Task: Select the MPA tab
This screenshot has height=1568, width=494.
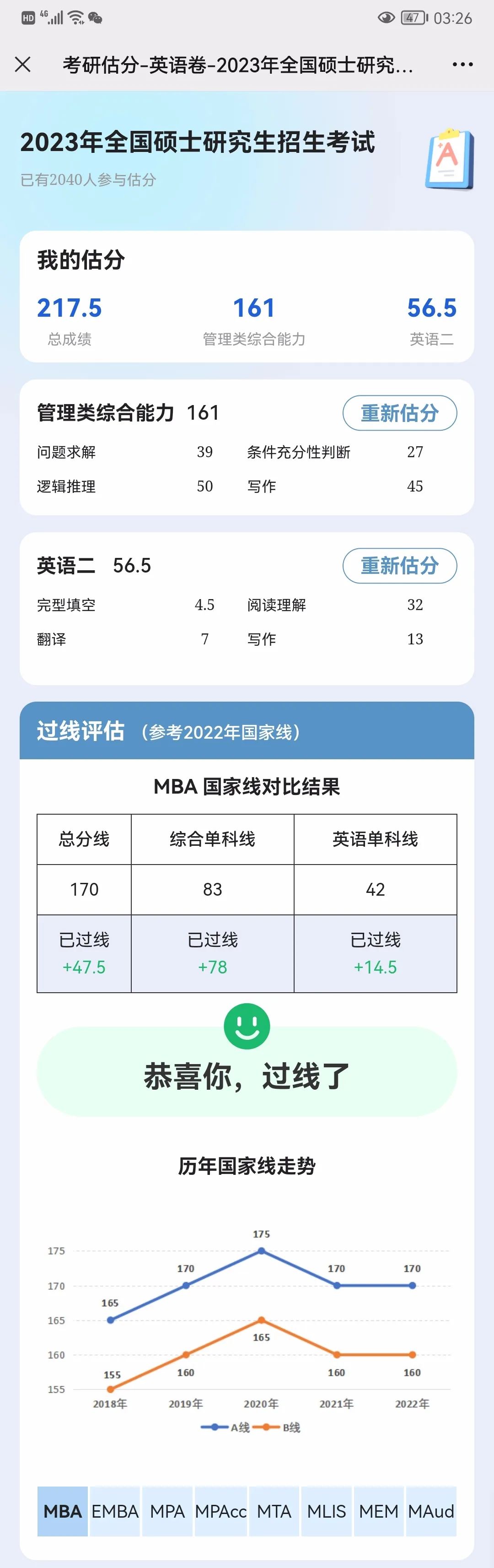Action: point(167,1511)
